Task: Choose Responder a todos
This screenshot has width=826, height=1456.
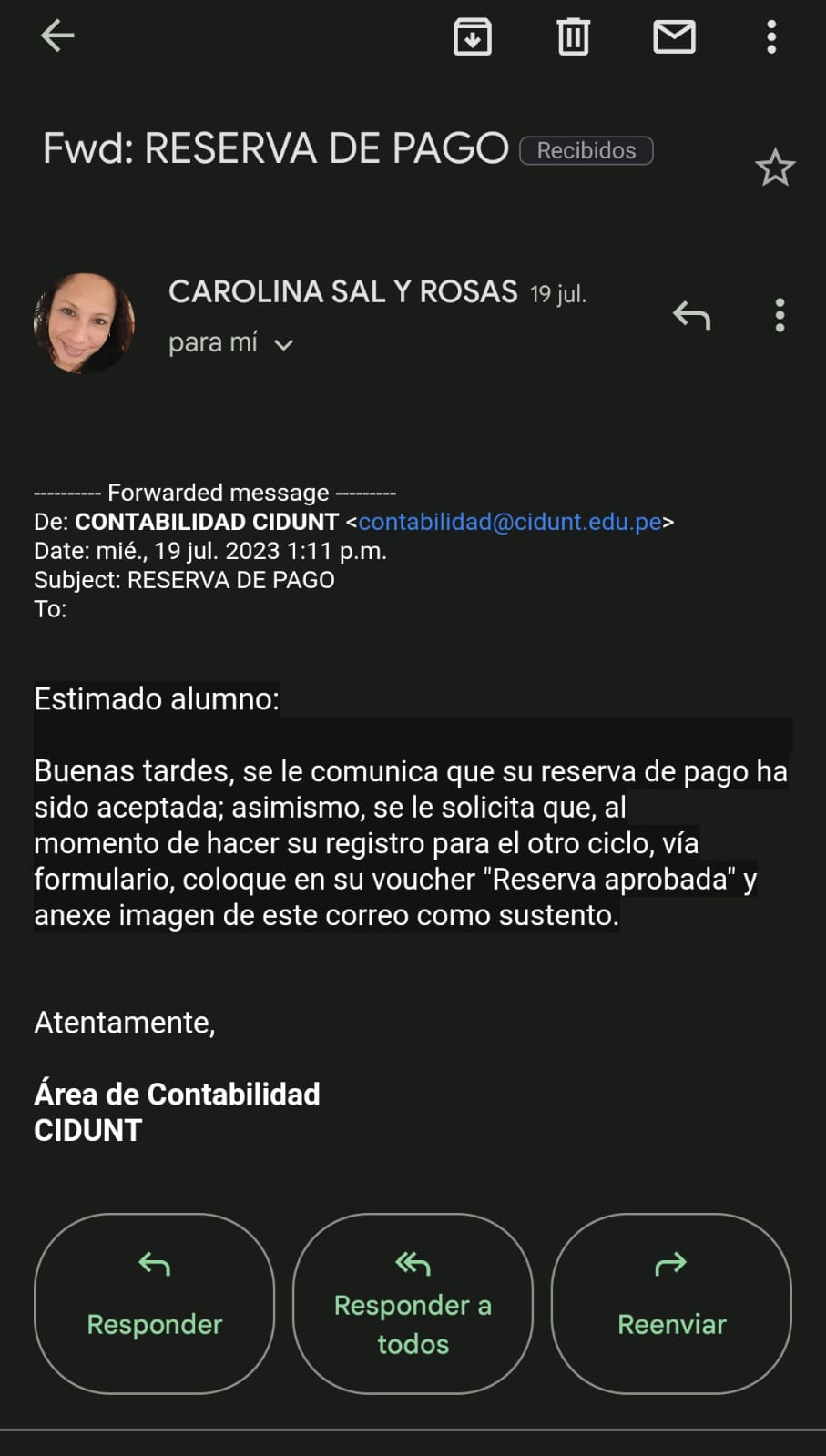Action: point(413,1303)
